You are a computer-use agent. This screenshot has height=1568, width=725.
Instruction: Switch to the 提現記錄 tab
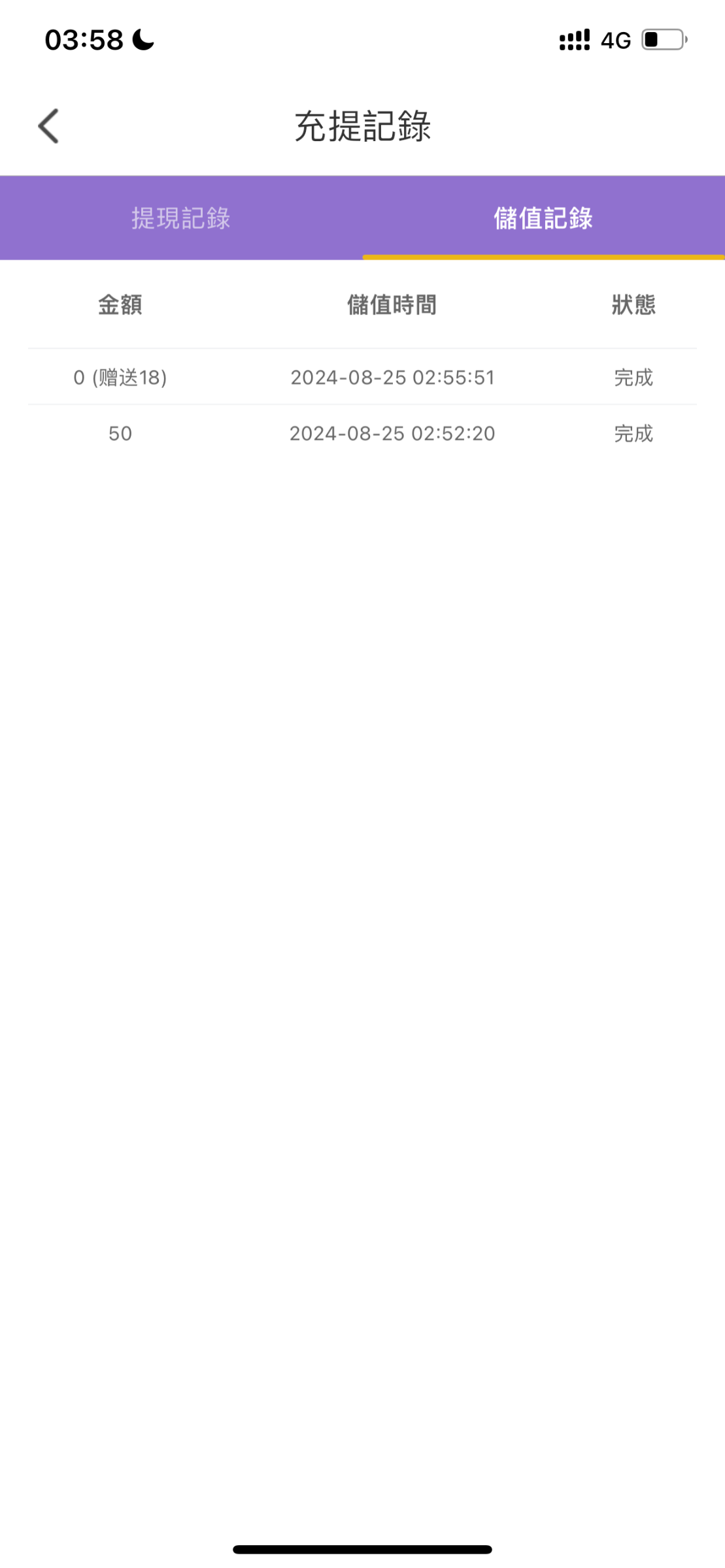point(181,218)
